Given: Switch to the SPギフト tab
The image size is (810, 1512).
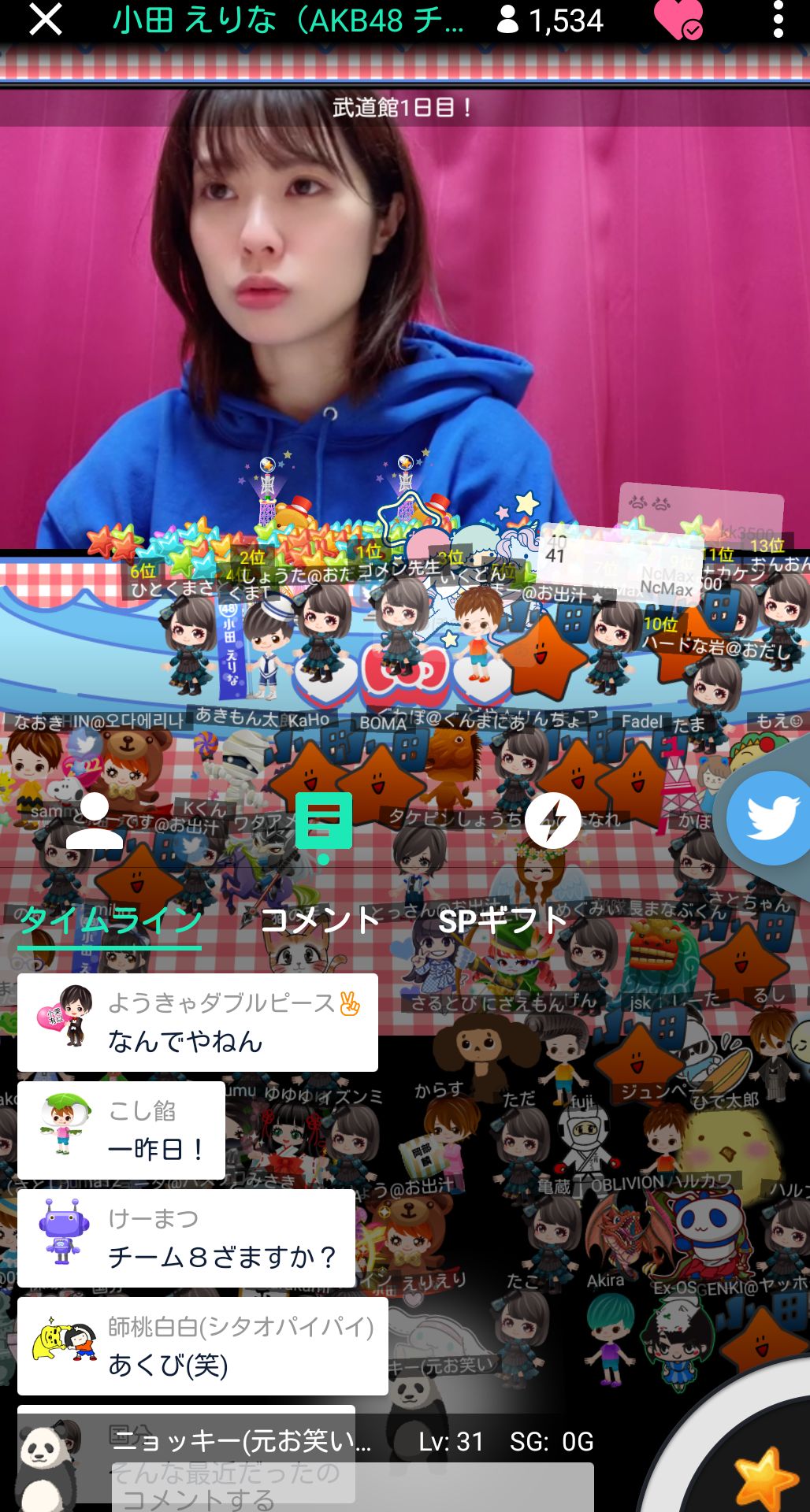Looking at the screenshot, I should (x=503, y=921).
